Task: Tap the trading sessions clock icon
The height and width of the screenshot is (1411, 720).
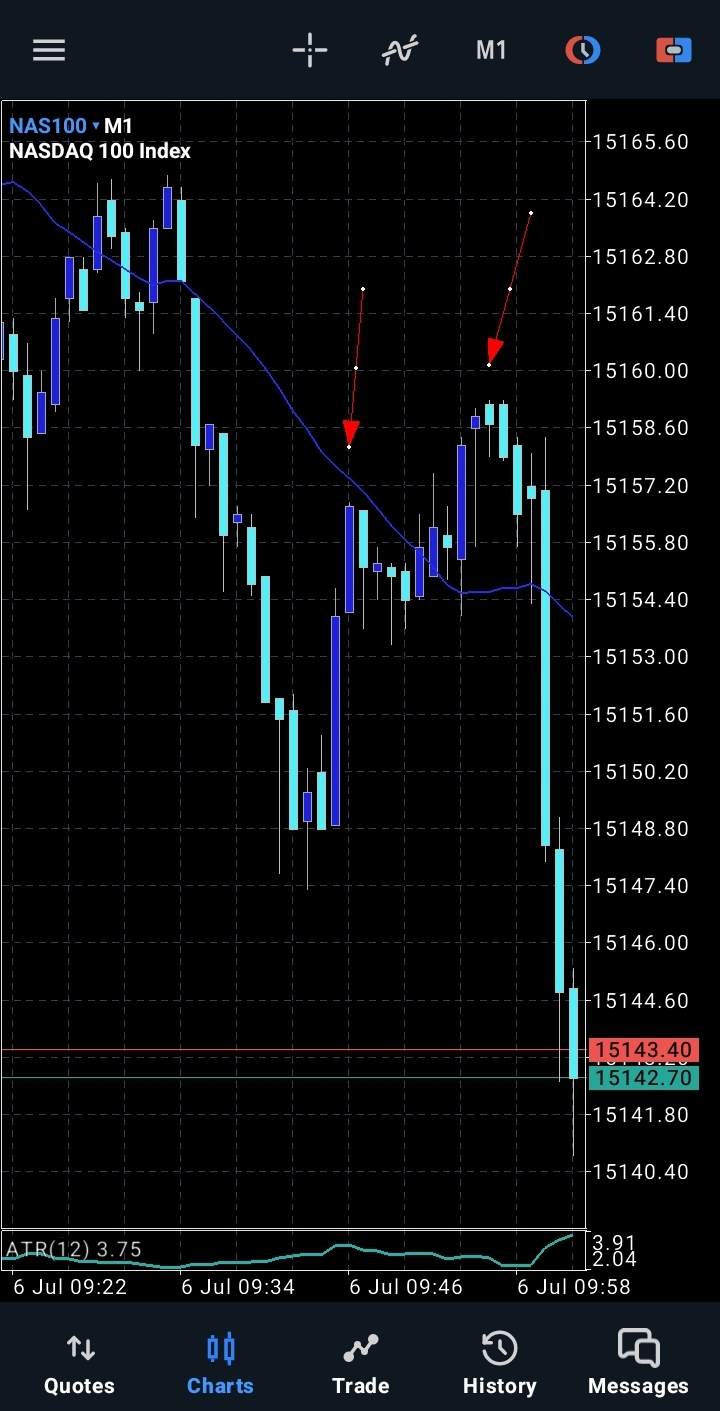Action: coord(583,50)
